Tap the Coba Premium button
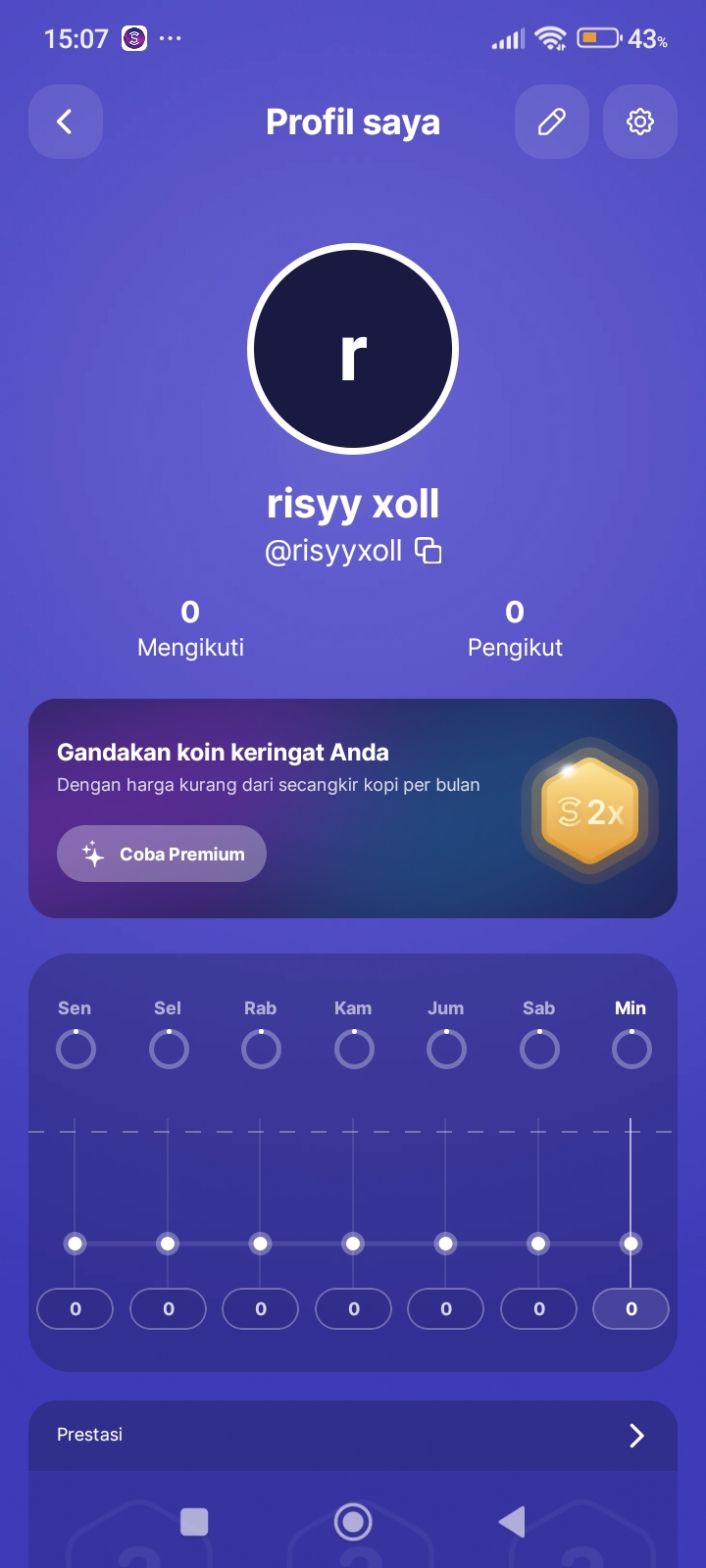 pyautogui.click(x=162, y=854)
